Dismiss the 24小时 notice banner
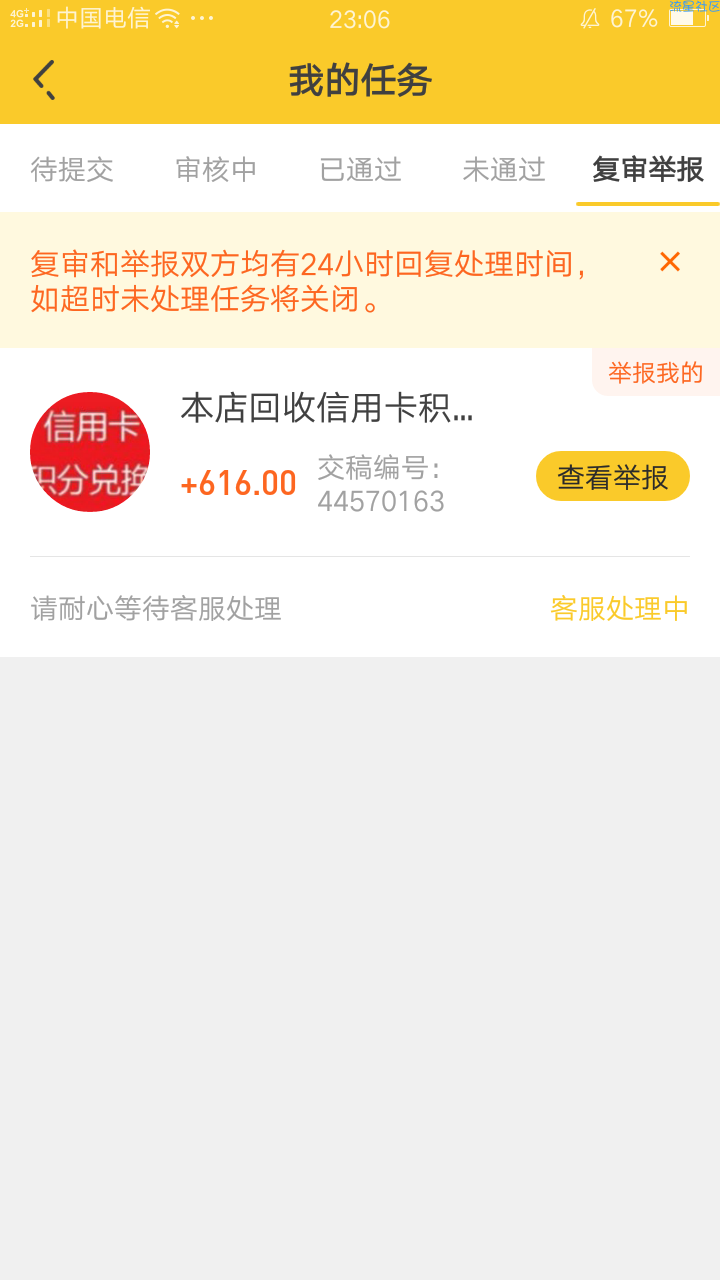 pyautogui.click(x=669, y=262)
